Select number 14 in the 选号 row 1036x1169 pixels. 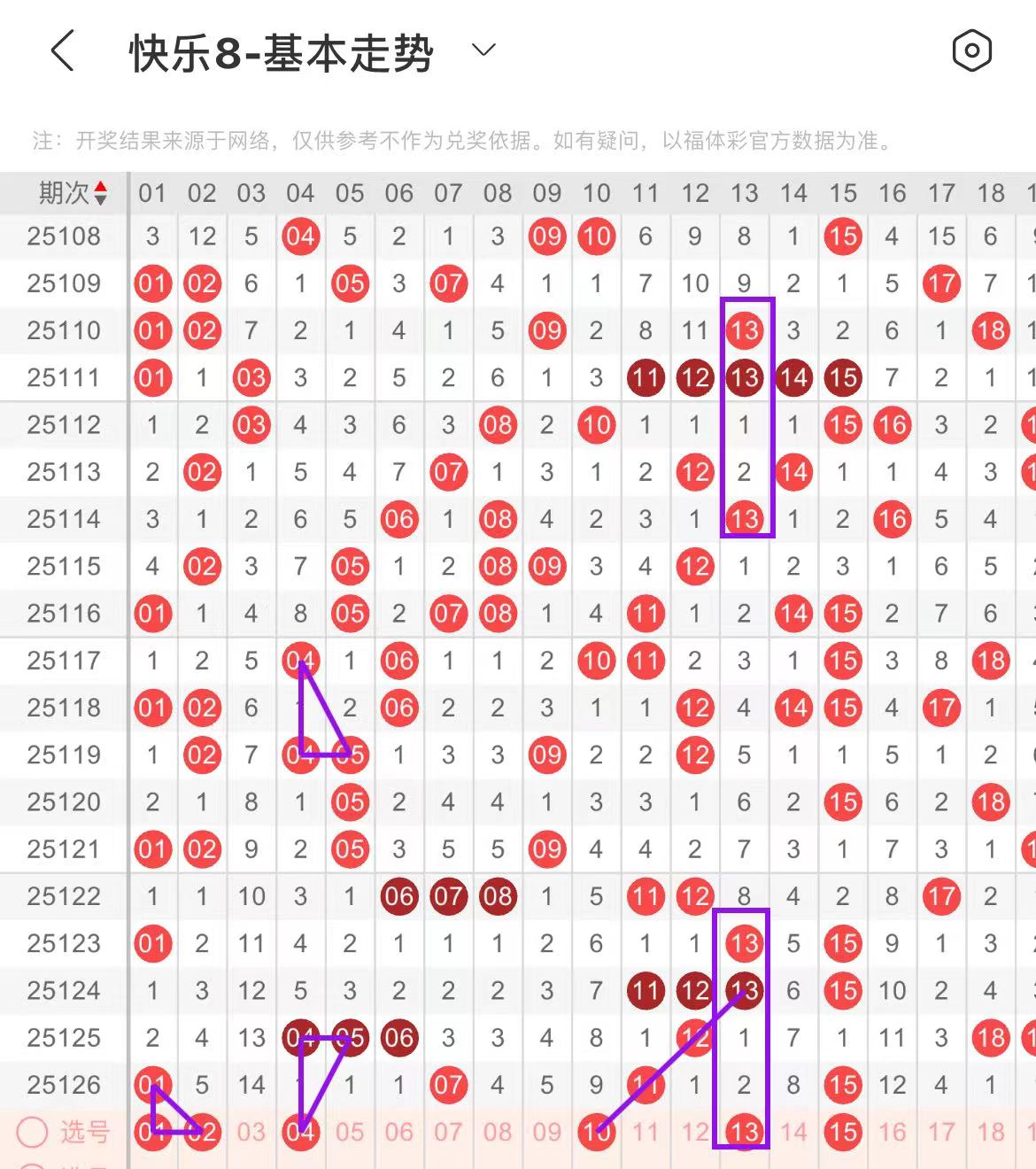click(x=793, y=1132)
